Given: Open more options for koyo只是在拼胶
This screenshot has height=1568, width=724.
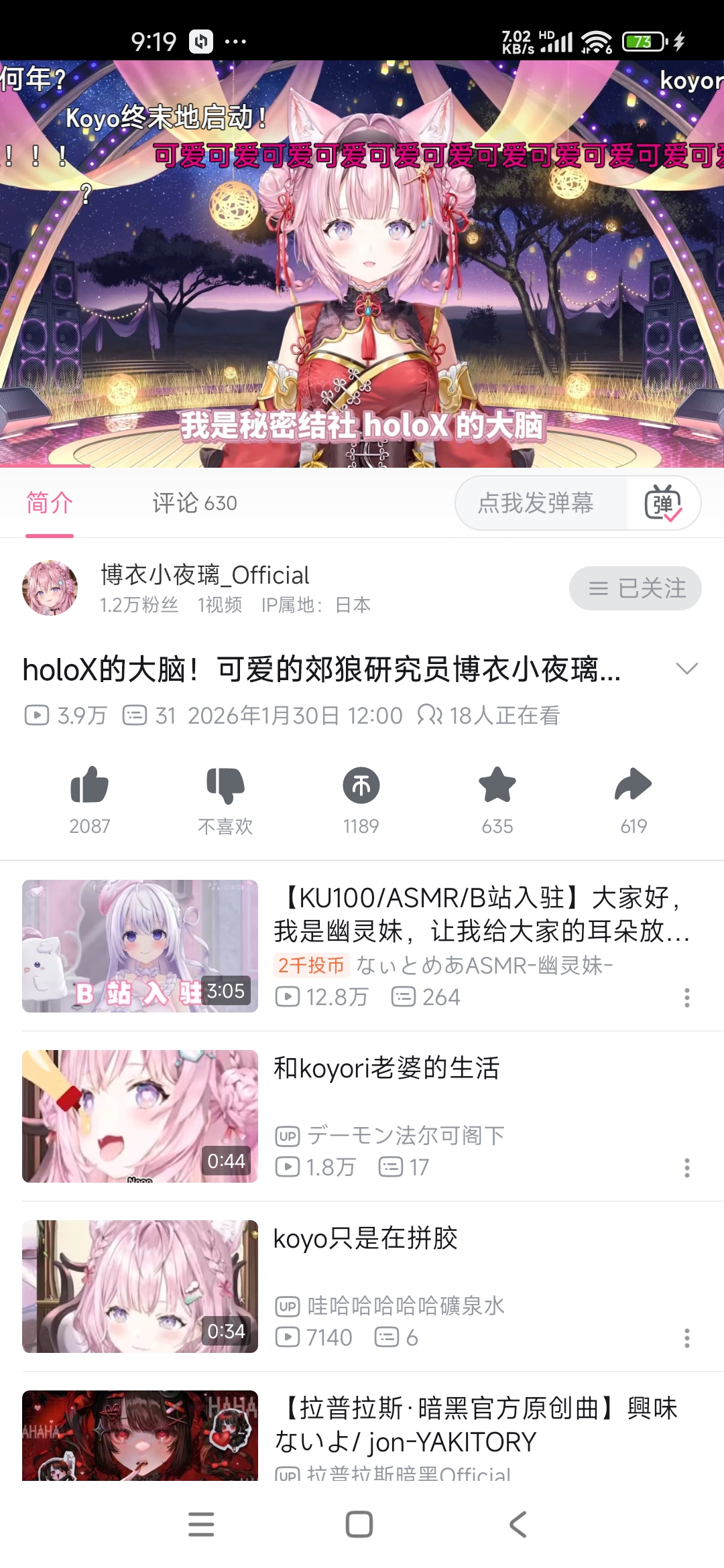Looking at the screenshot, I should tap(687, 1338).
